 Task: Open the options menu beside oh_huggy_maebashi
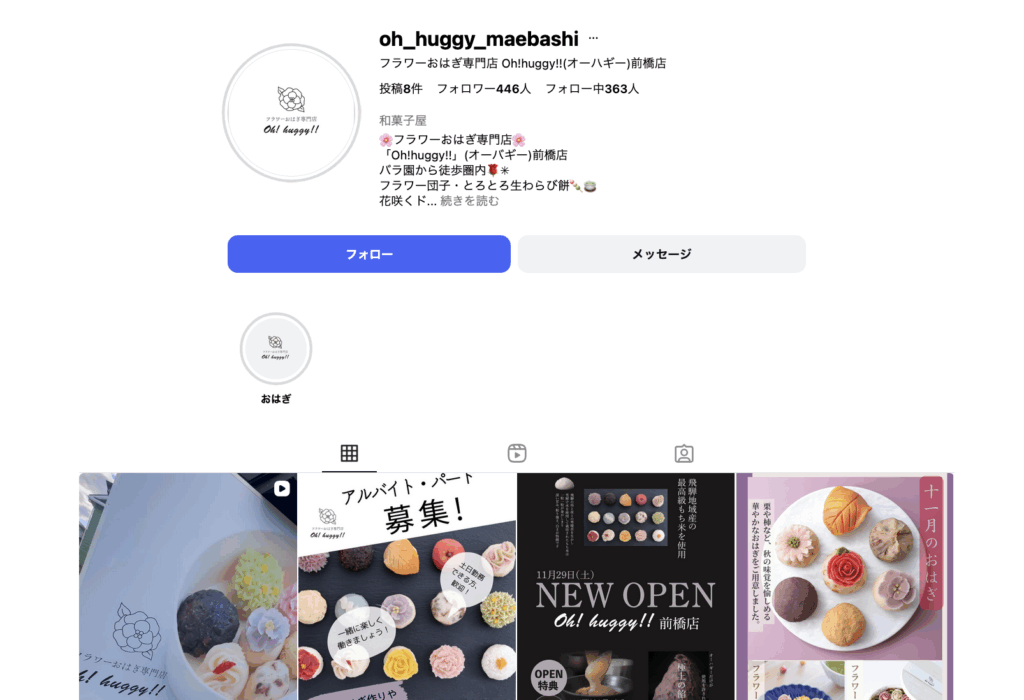pyautogui.click(x=593, y=39)
